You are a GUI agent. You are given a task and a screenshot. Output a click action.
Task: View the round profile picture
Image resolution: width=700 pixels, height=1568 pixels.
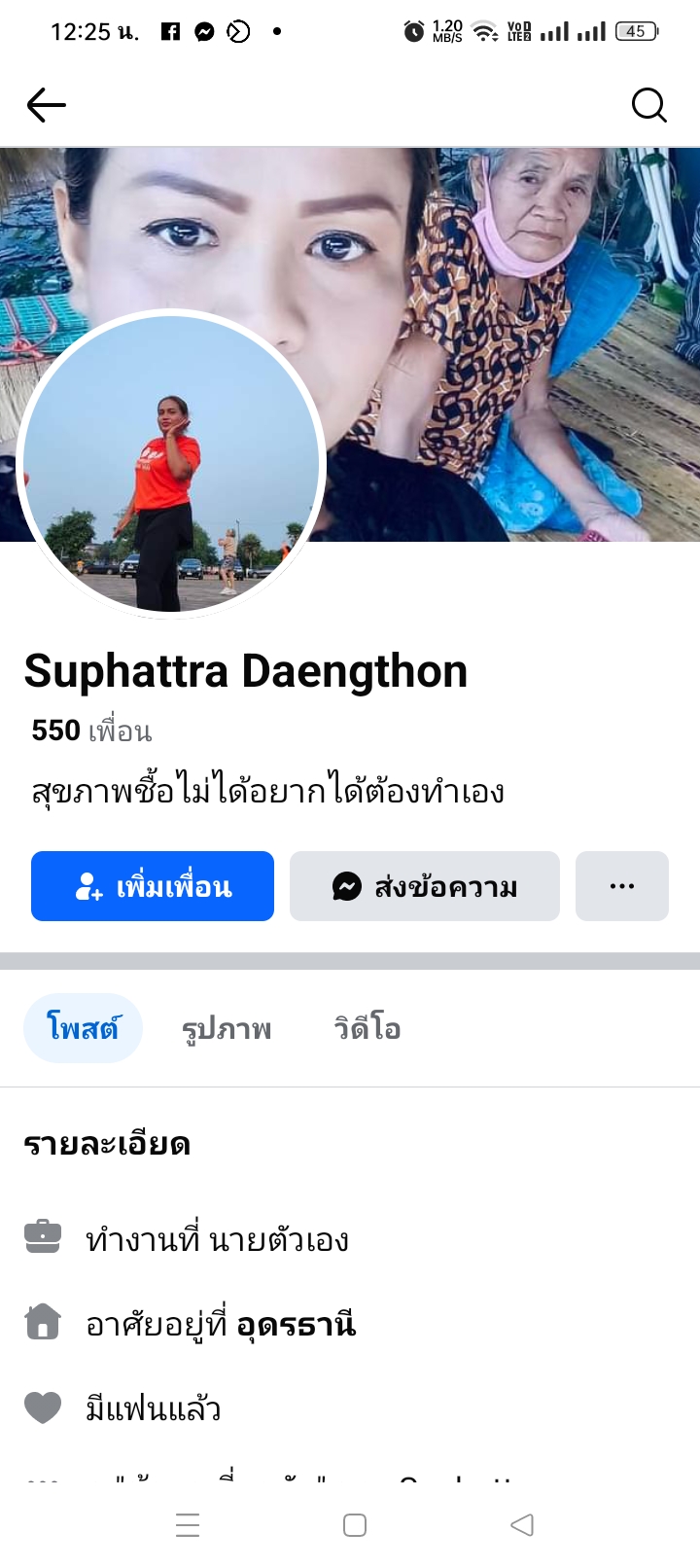[171, 463]
